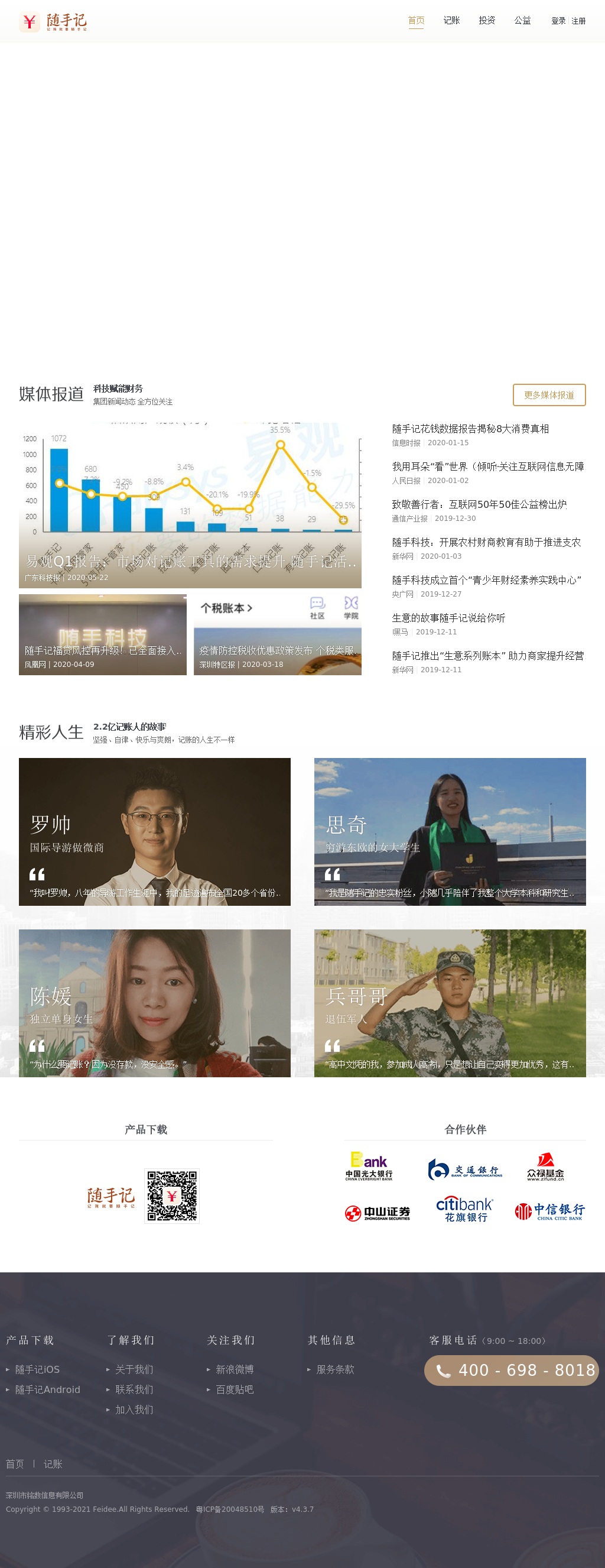Open 陈媛's story card
Screen dimensions: 605x1568
(154, 1003)
